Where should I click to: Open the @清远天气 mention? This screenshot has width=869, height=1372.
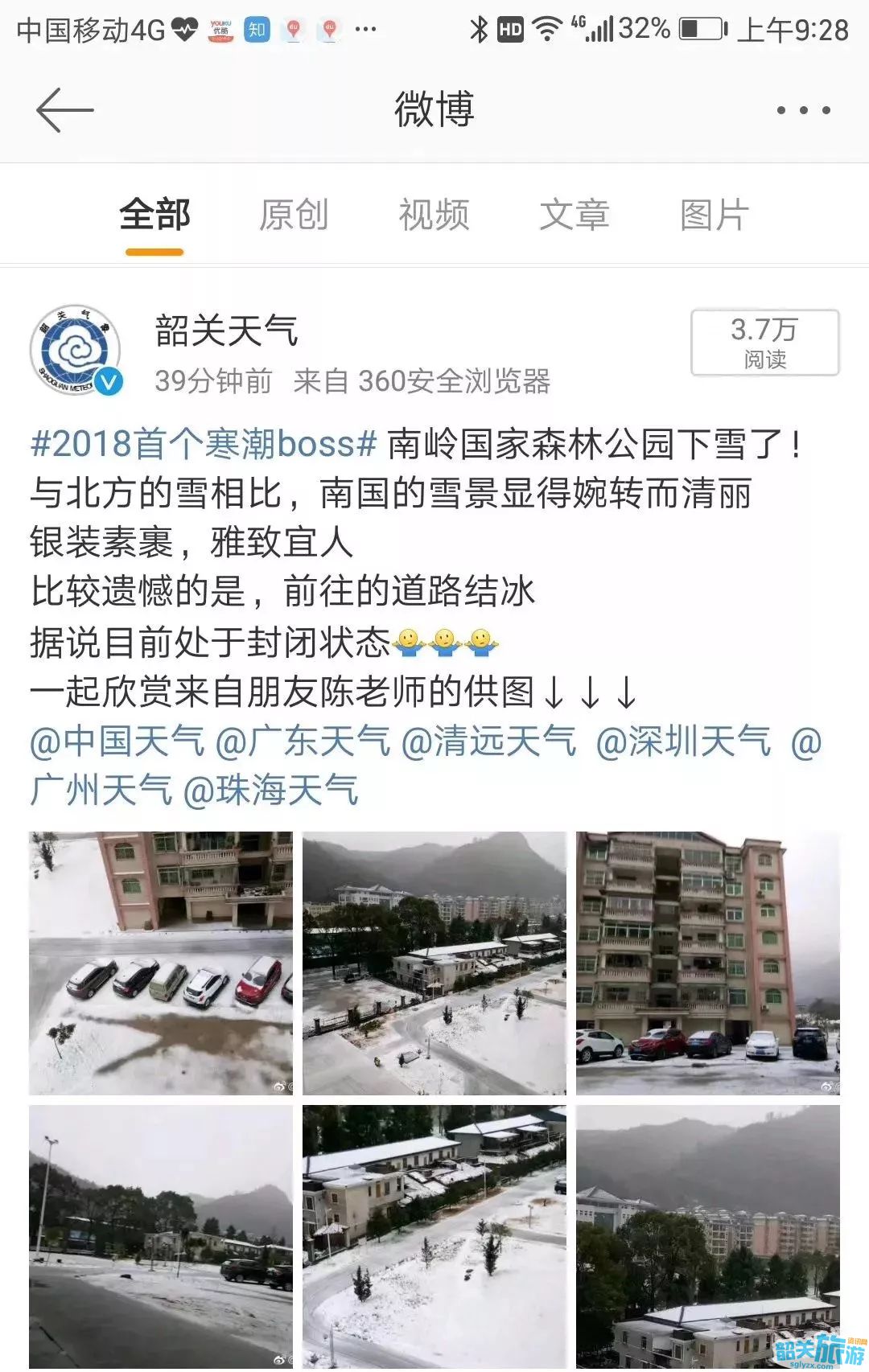(488, 741)
